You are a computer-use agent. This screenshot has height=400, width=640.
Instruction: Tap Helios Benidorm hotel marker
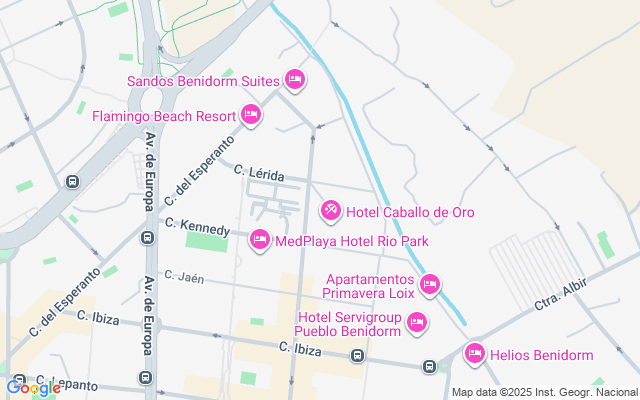pos(474,354)
